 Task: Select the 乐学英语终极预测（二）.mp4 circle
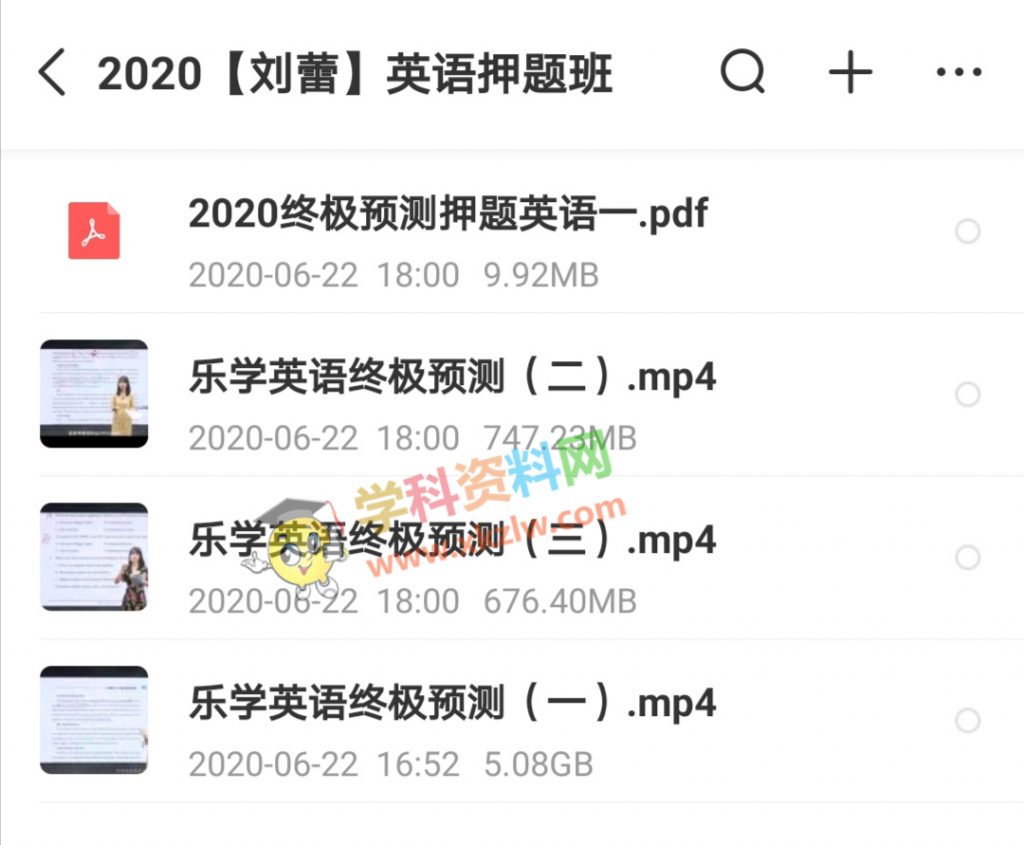click(x=967, y=394)
